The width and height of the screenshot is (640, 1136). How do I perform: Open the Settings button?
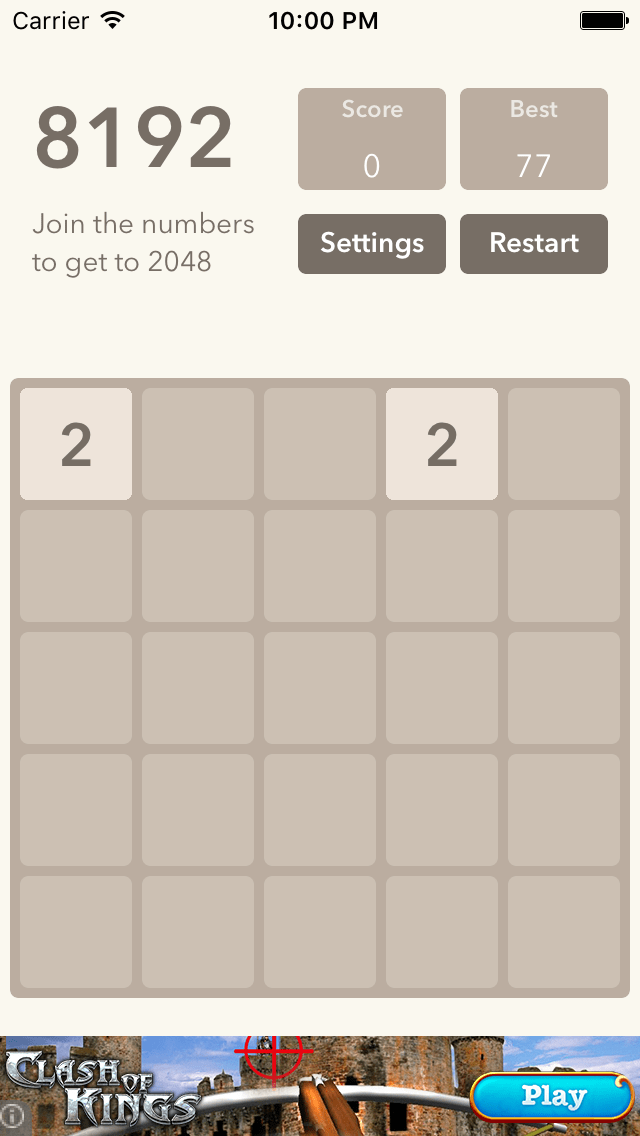click(x=372, y=243)
